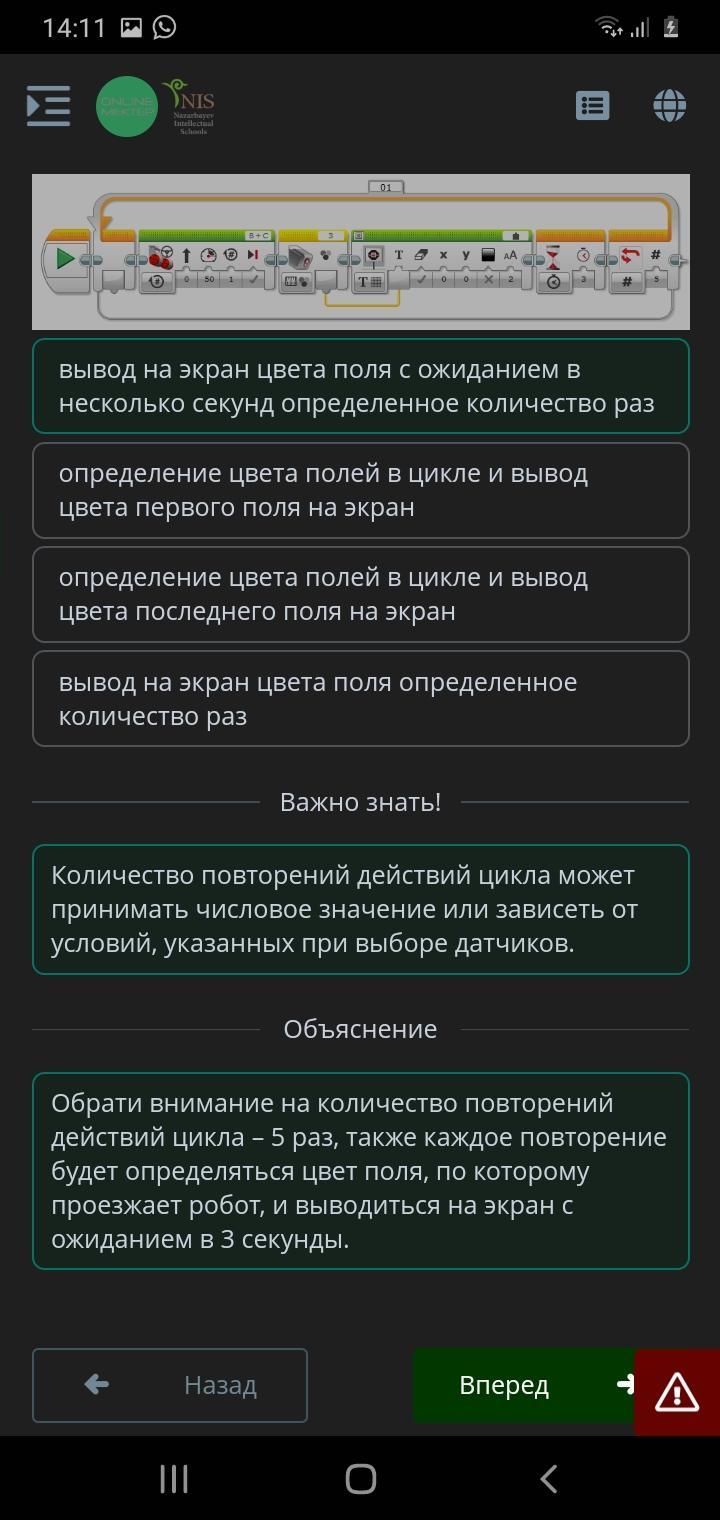Select answer about waiting several seconds
The image size is (720, 1520).
point(361,386)
